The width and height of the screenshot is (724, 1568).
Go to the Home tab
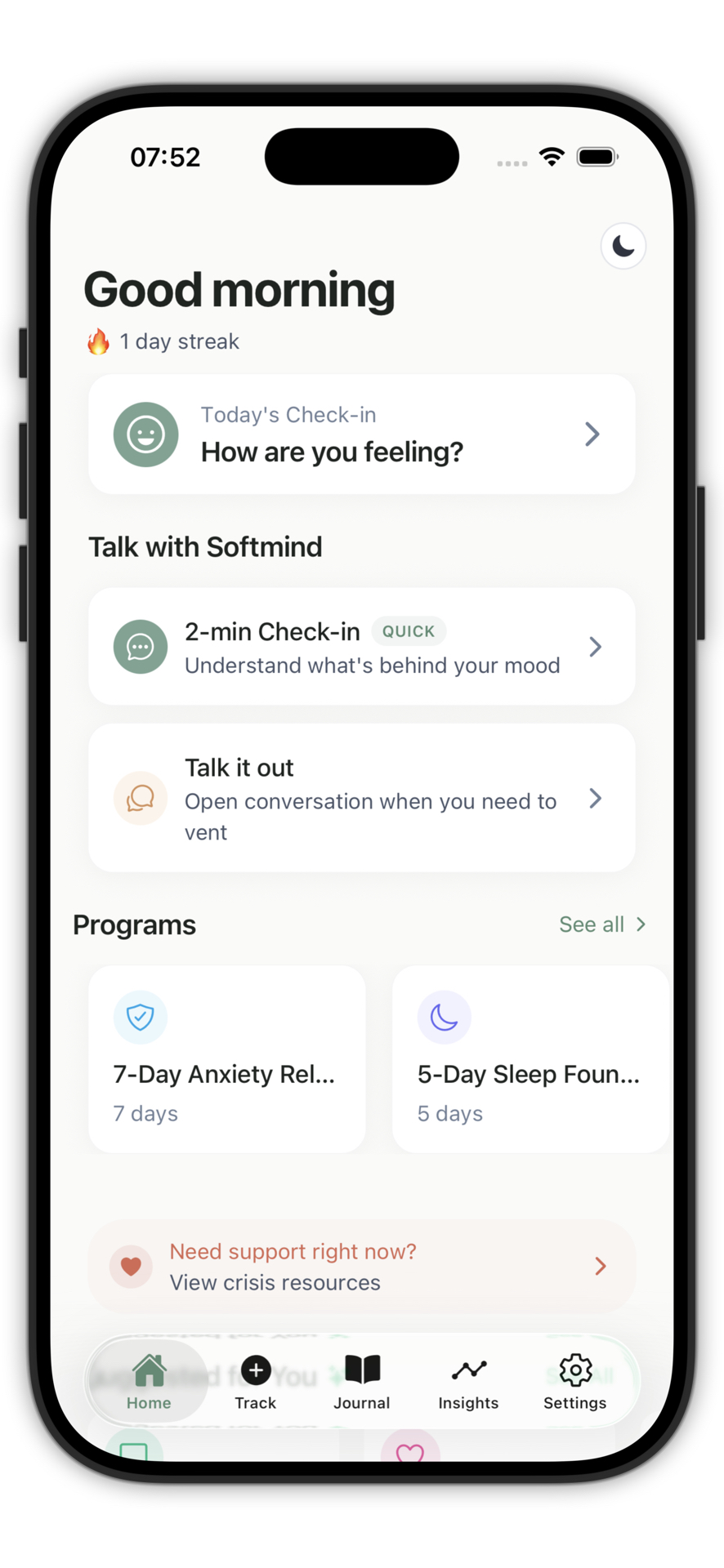(x=149, y=1382)
